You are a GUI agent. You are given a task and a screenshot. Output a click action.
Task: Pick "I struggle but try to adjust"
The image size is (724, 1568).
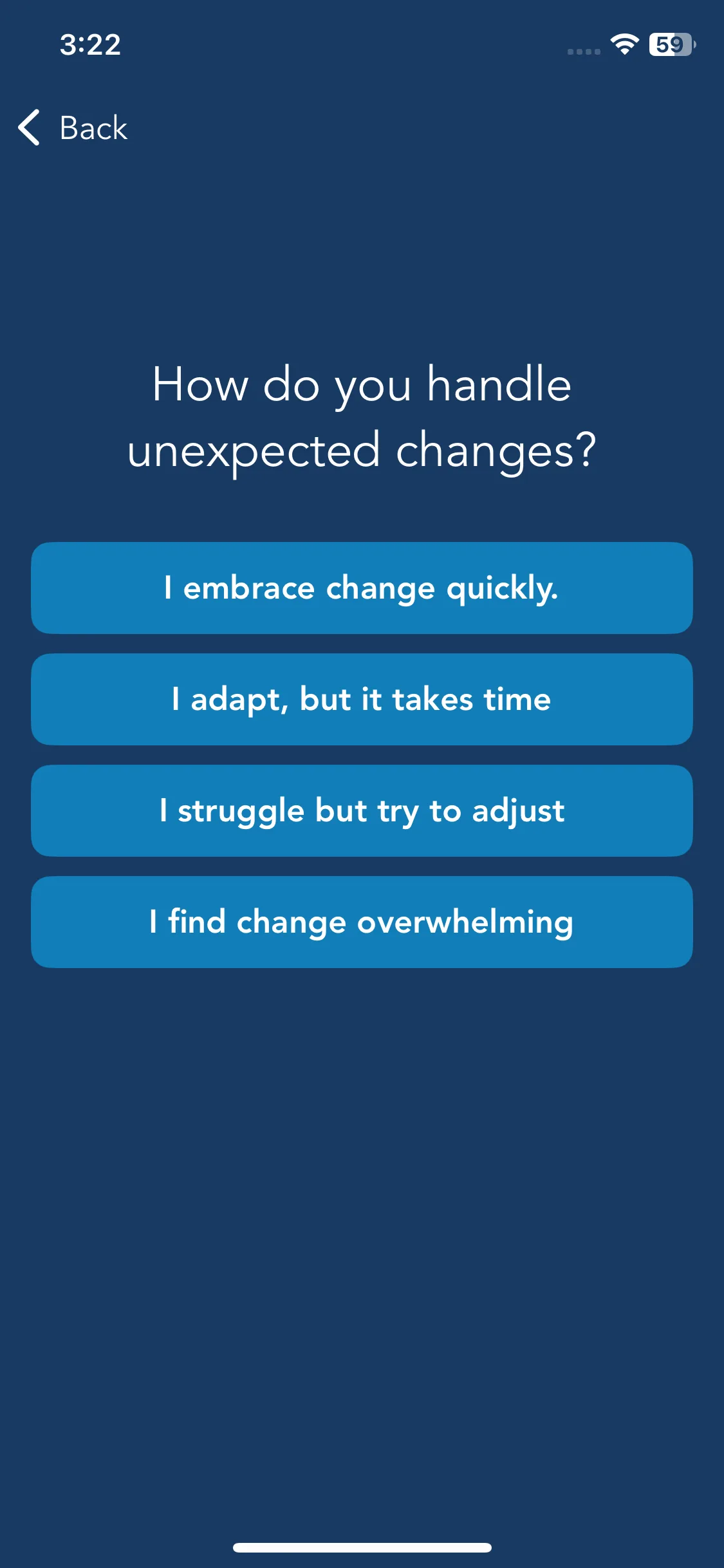pos(362,810)
